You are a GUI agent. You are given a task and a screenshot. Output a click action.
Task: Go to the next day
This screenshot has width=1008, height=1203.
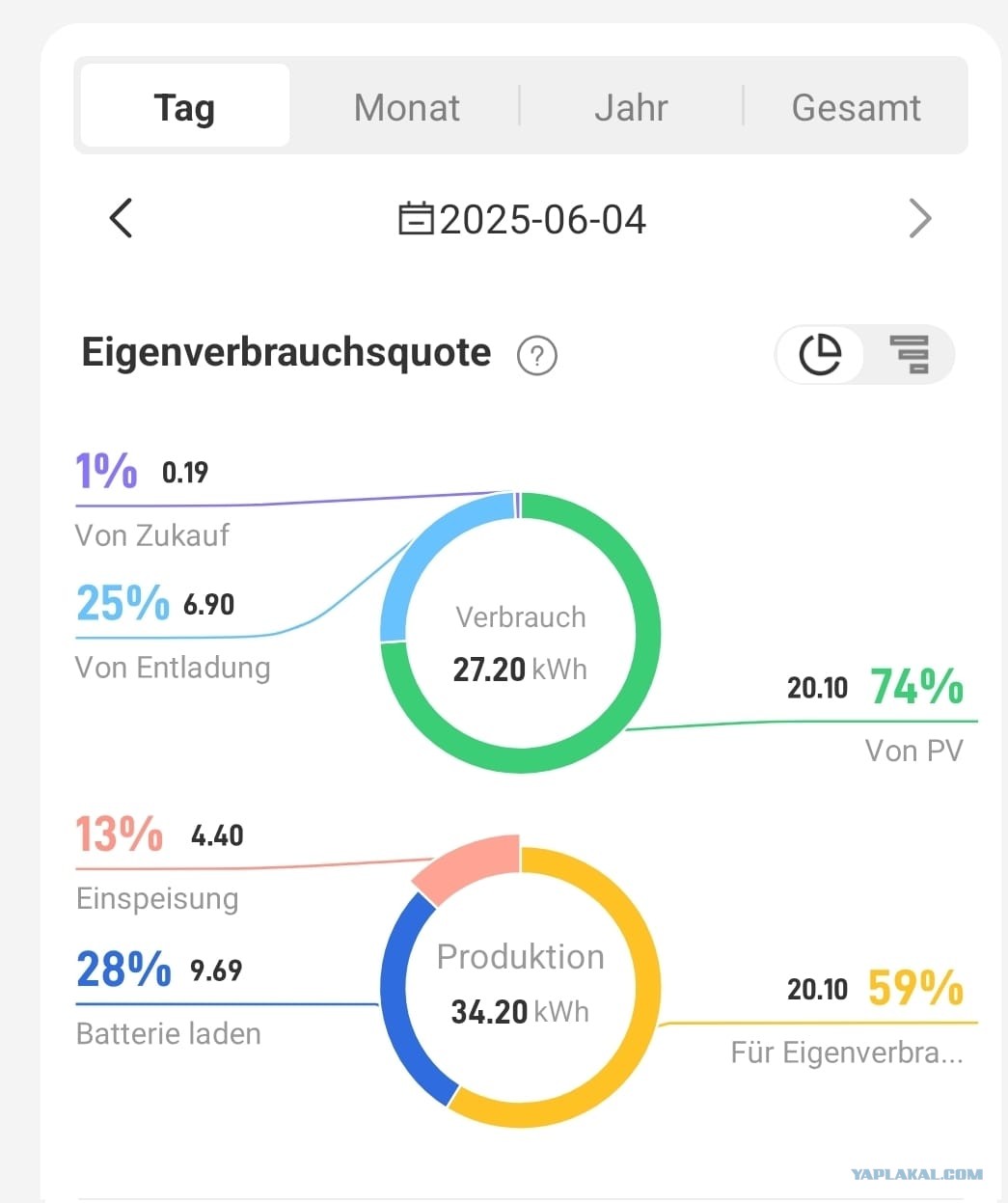point(919,219)
